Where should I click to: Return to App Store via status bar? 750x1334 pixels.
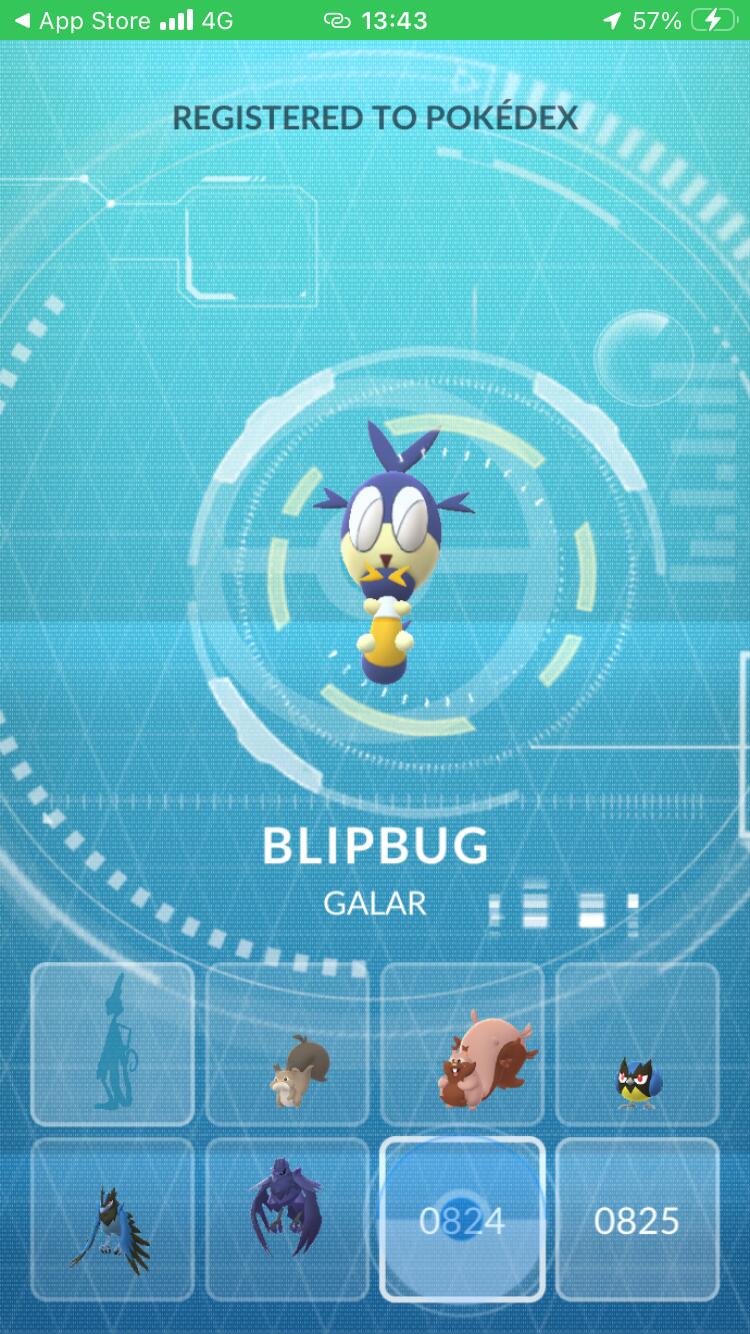[x=80, y=20]
